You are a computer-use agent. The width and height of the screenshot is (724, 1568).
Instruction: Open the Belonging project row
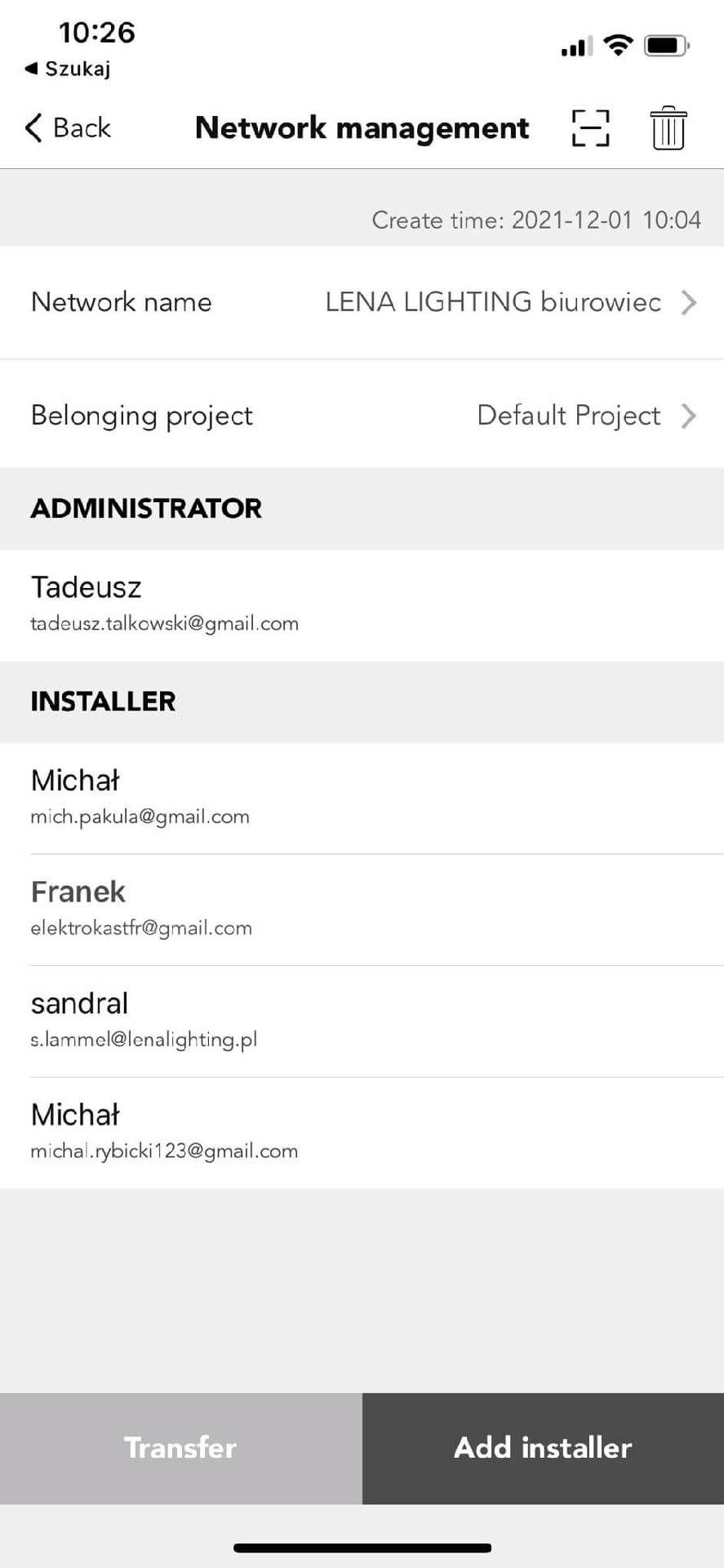[362, 415]
